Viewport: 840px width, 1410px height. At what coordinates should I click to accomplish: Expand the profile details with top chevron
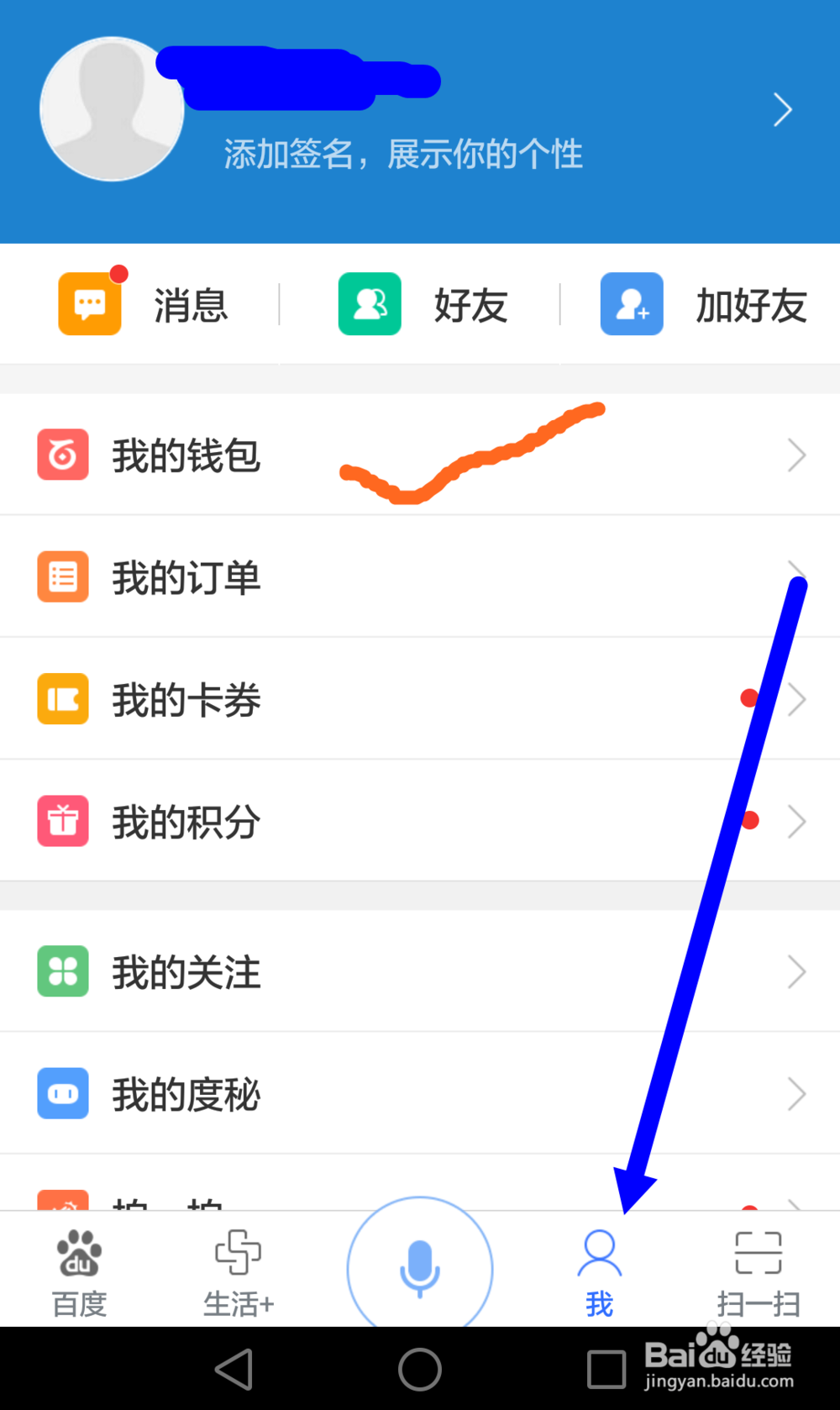pos(782,109)
